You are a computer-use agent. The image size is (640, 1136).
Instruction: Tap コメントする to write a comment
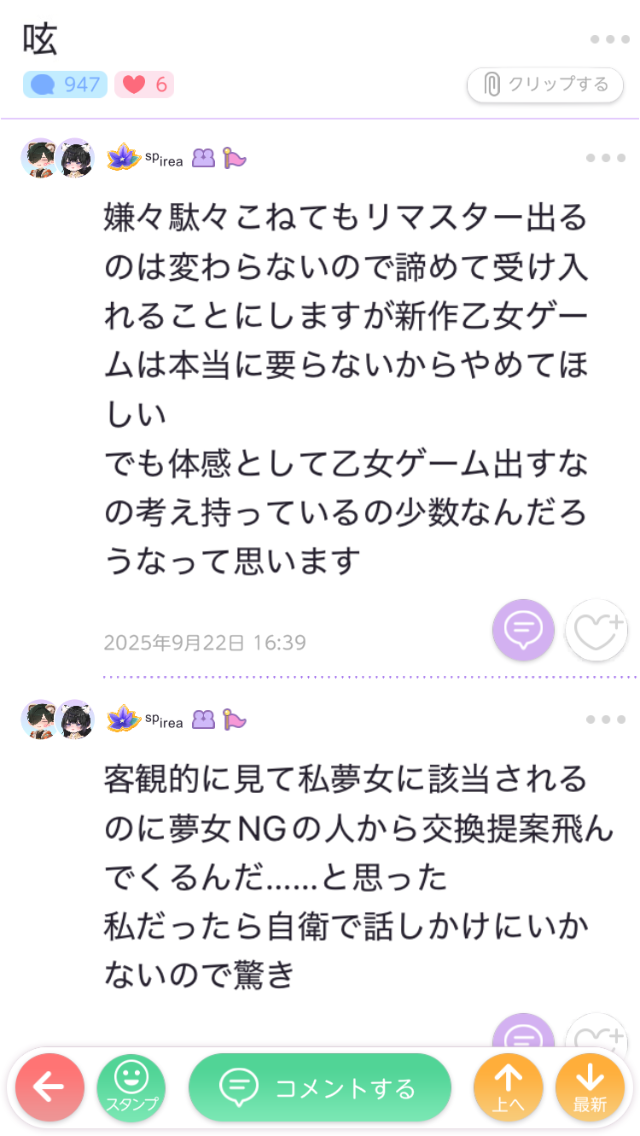pyautogui.click(x=320, y=1088)
